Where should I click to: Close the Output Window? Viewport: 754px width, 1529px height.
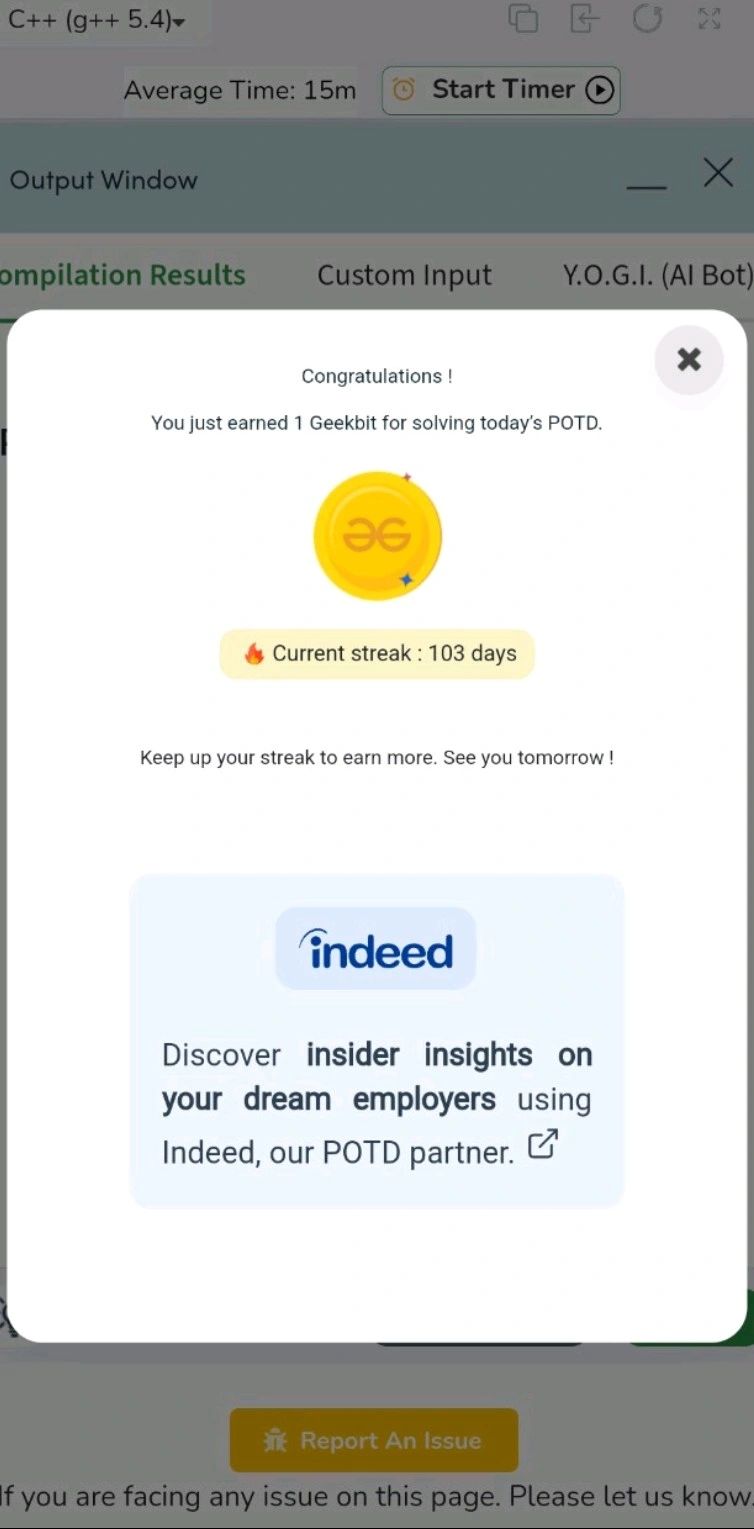click(718, 173)
